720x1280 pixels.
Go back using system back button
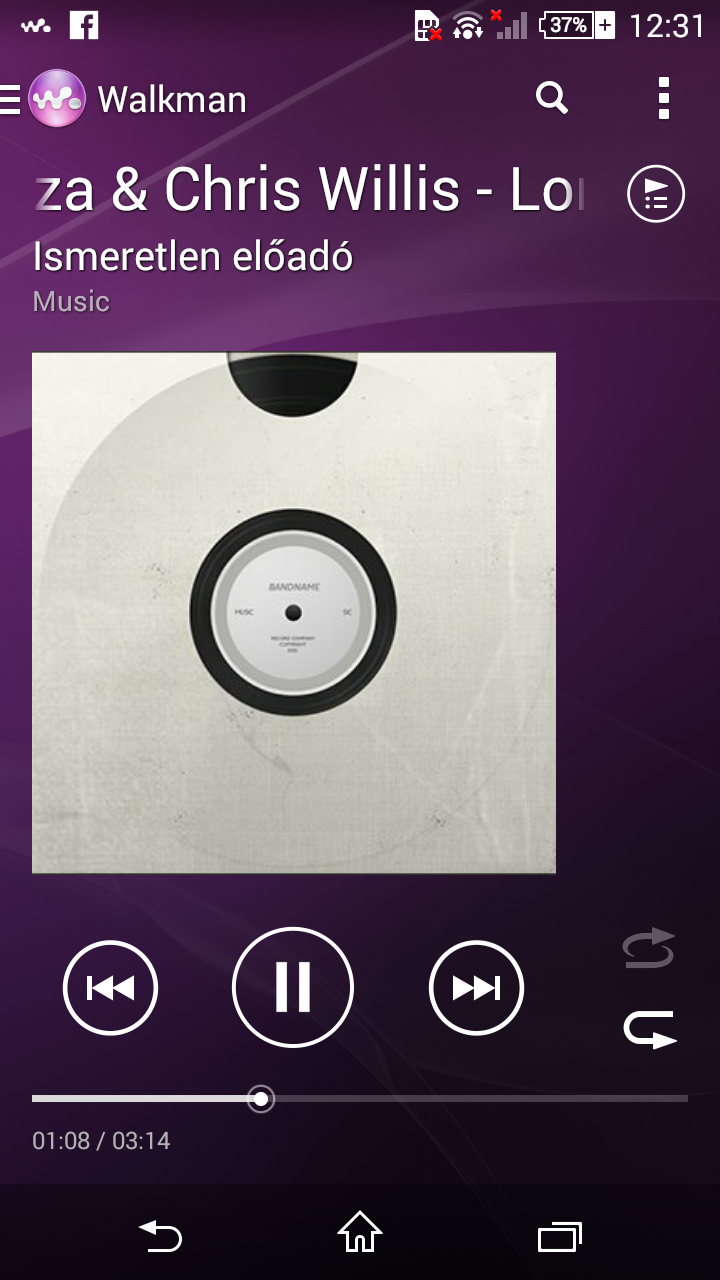pyautogui.click(x=160, y=1235)
